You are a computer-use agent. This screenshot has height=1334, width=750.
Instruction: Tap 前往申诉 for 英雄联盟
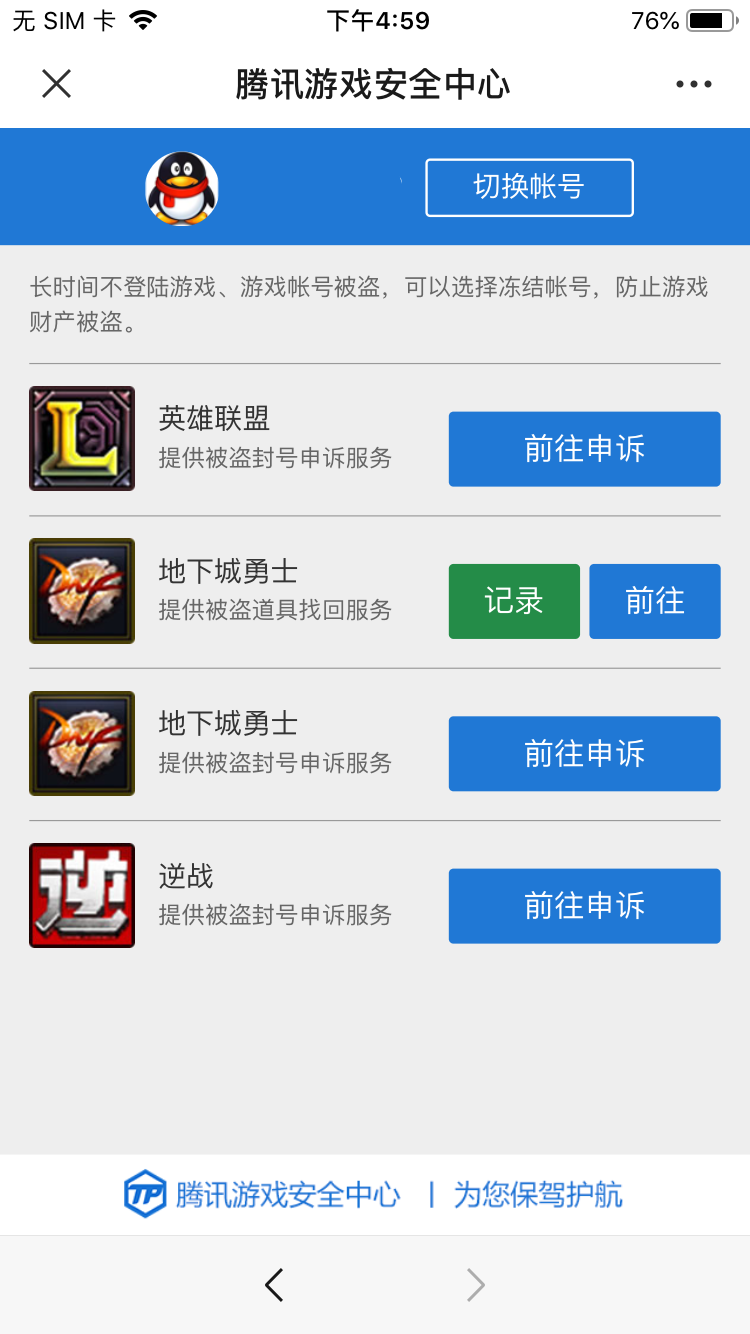(584, 449)
